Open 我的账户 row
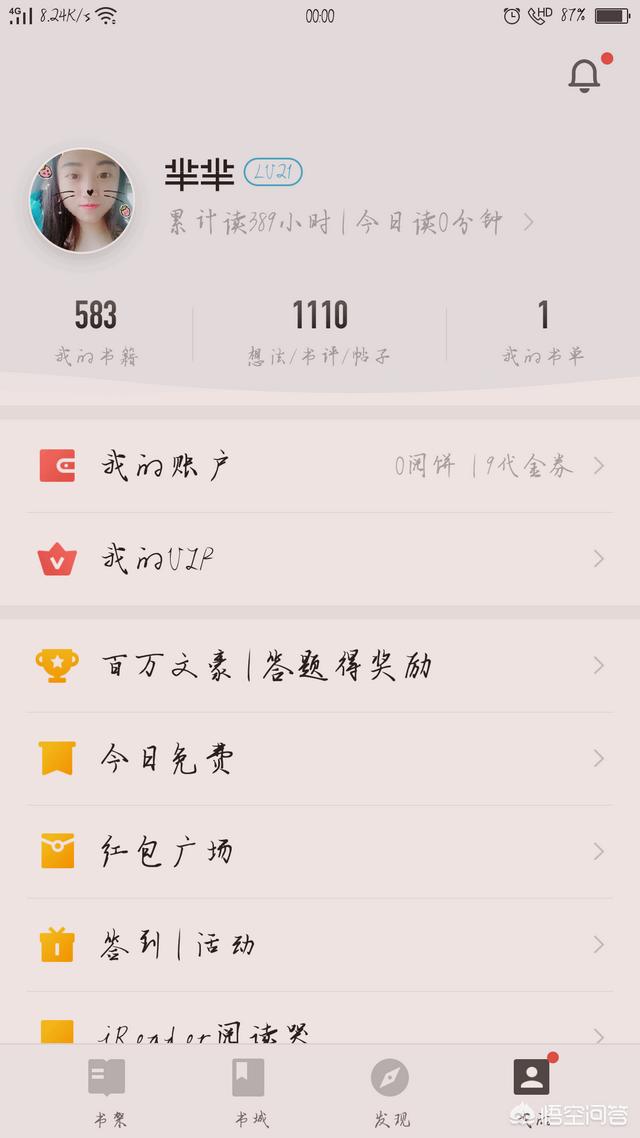Viewport: 640px width, 1138px height. [x=320, y=466]
